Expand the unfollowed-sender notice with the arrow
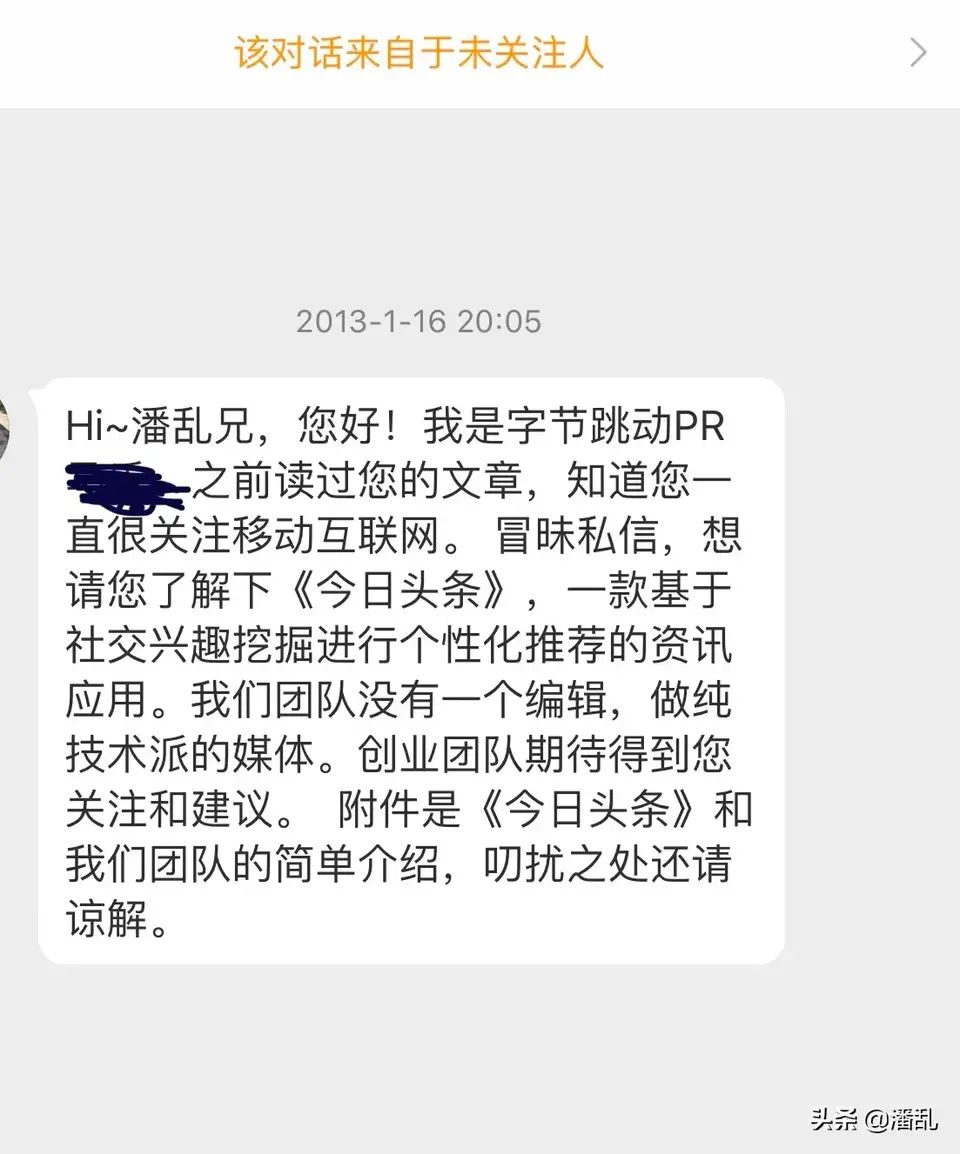The width and height of the screenshot is (960, 1154). click(x=918, y=52)
